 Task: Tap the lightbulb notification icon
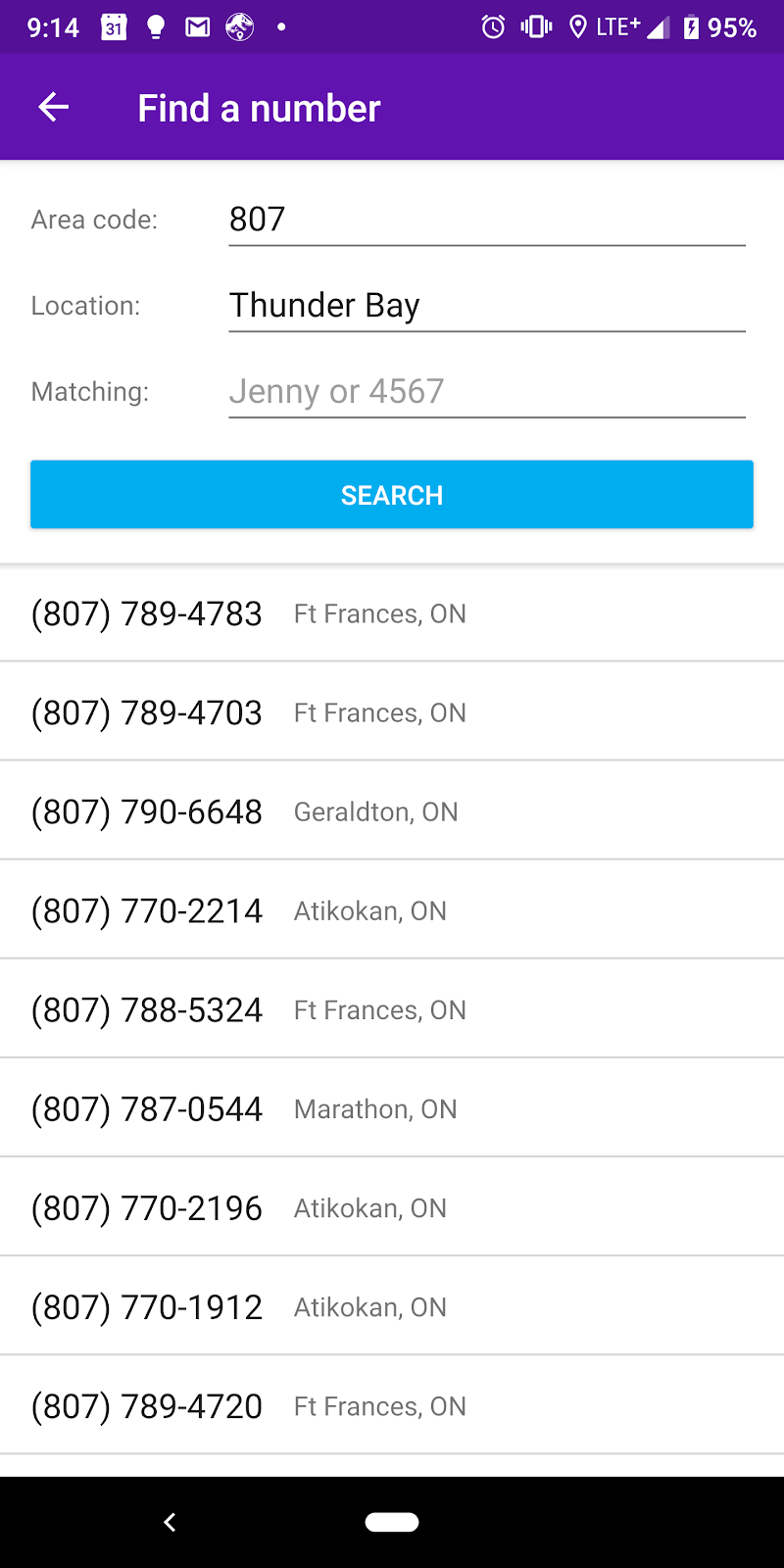pyautogui.click(x=155, y=26)
